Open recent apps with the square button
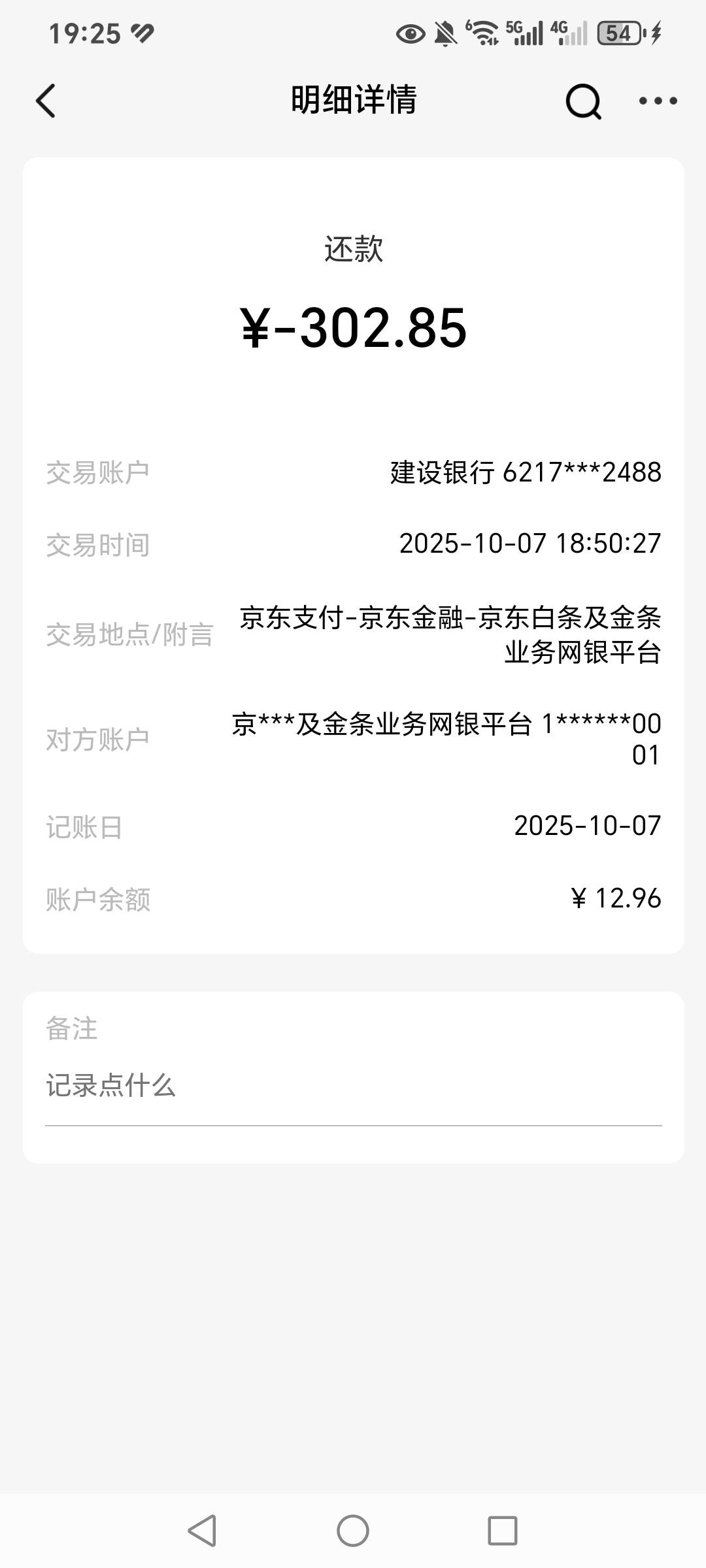Screen dimensions: 706x1568 coord(502,1530)
